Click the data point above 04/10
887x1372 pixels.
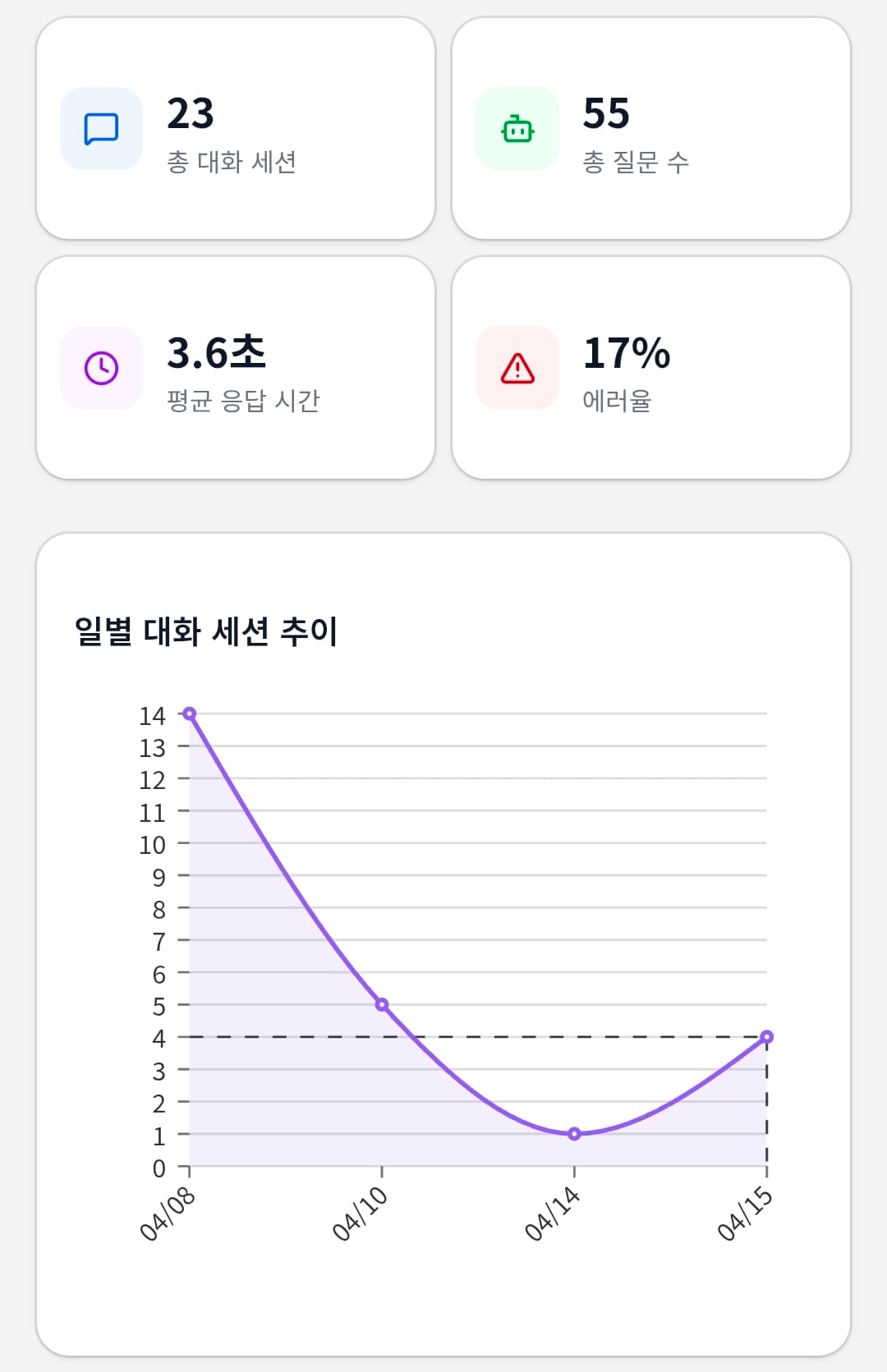click(382, 1003)
